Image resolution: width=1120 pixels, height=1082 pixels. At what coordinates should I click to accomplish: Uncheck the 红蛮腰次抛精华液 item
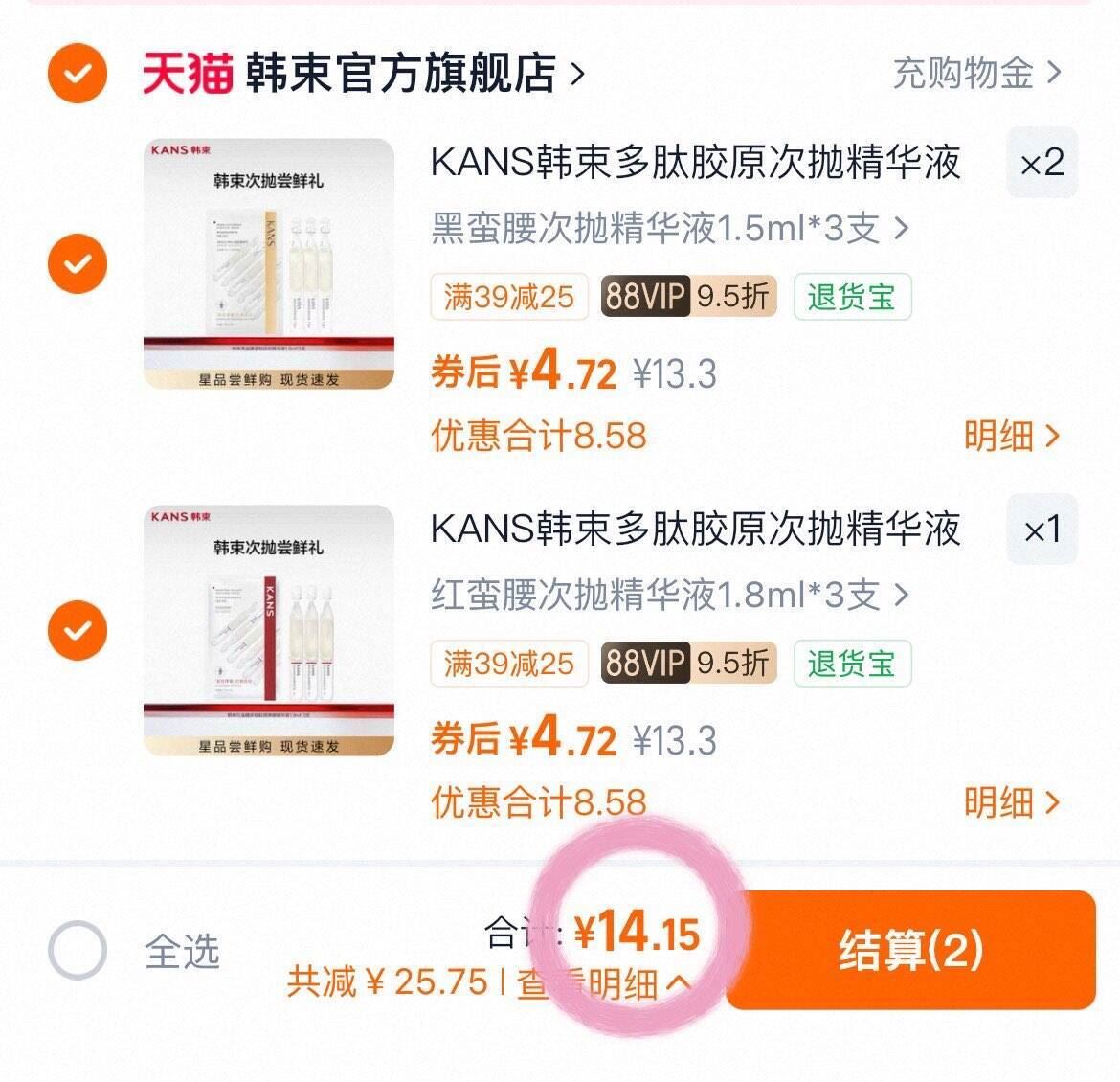click(x=78, y=630)
